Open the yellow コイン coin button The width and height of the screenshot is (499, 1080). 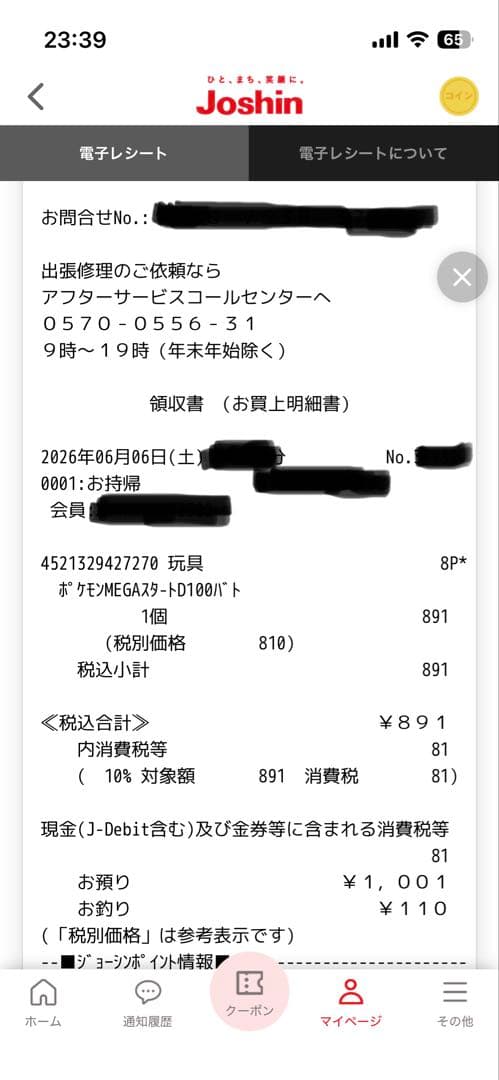point(458,96)
